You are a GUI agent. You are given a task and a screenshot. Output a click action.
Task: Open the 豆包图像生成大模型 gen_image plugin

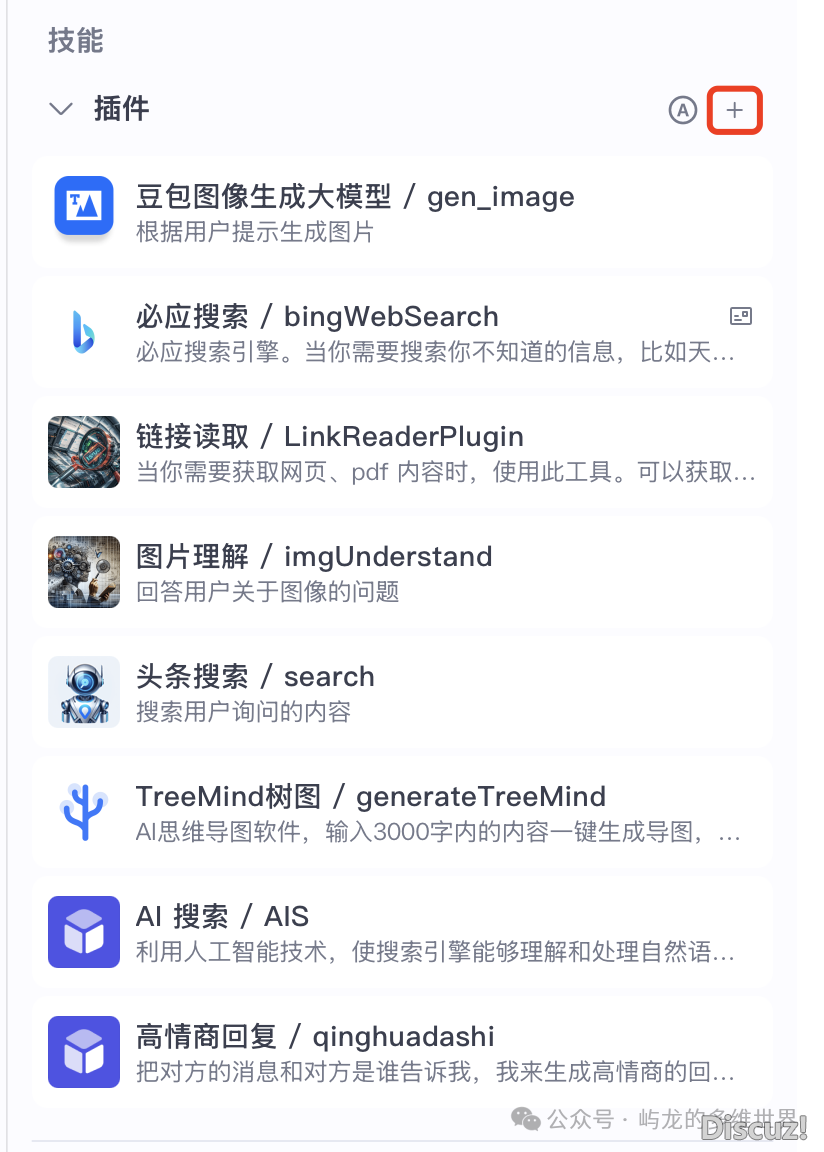(355, 197)
